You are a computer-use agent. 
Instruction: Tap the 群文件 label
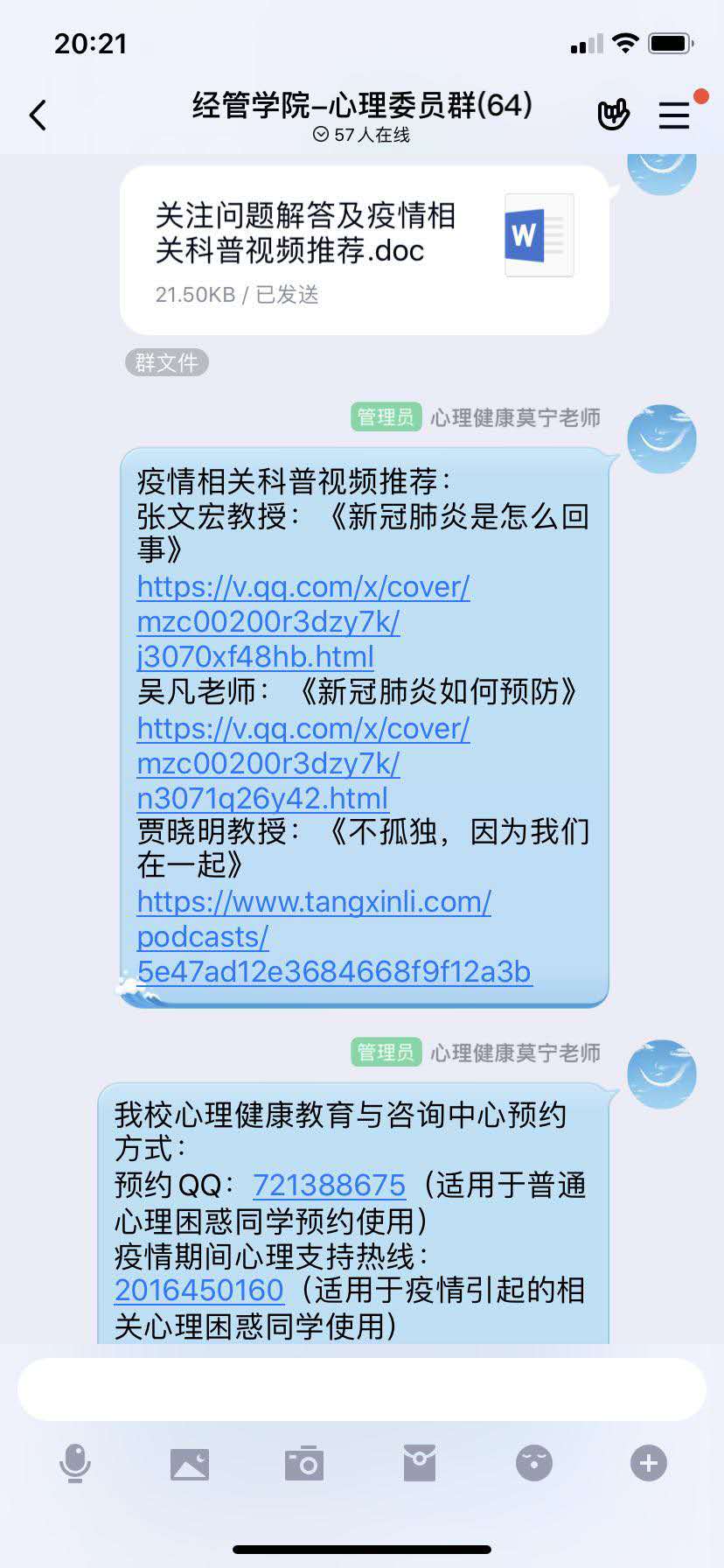[x=165, y=362]
